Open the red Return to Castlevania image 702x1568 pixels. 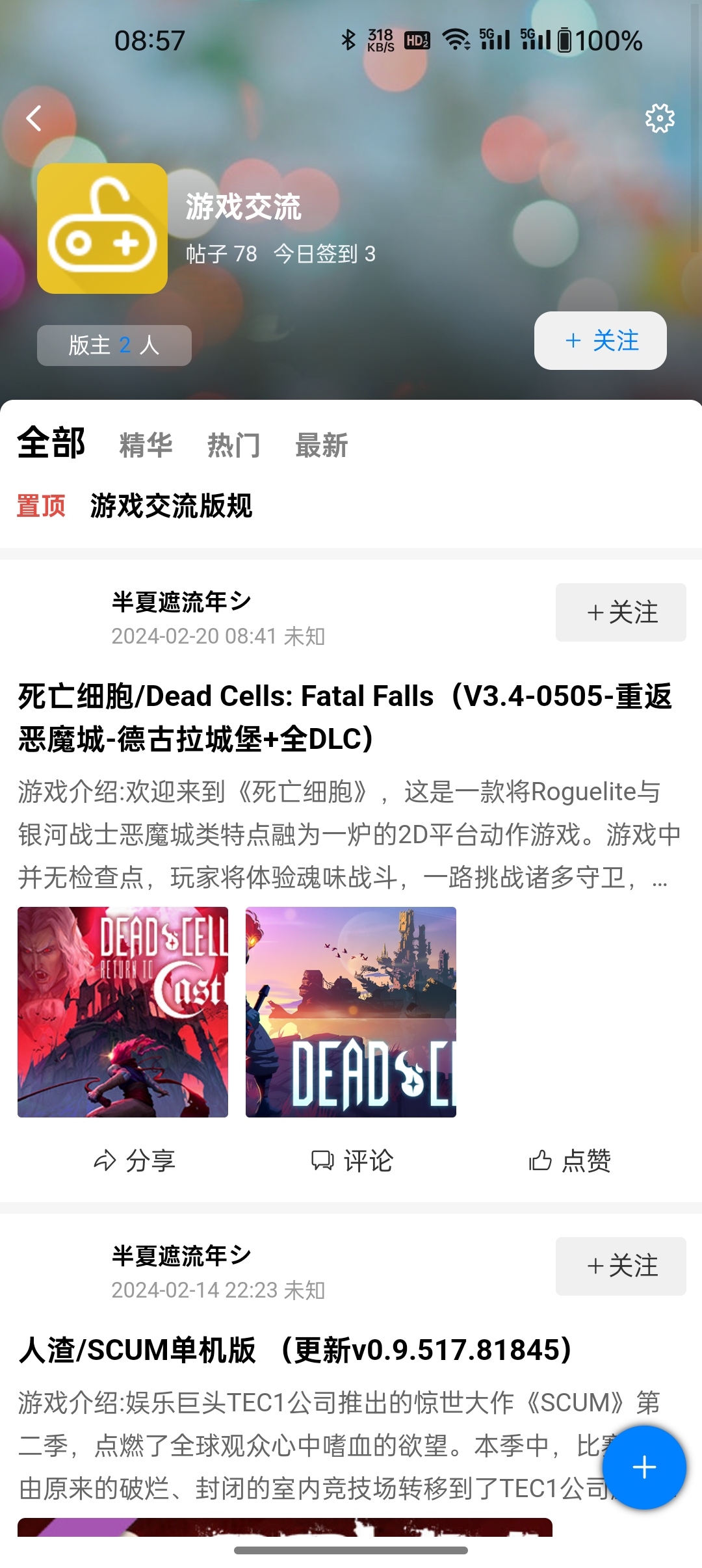pyautogui.click(x=123, y=1012)
